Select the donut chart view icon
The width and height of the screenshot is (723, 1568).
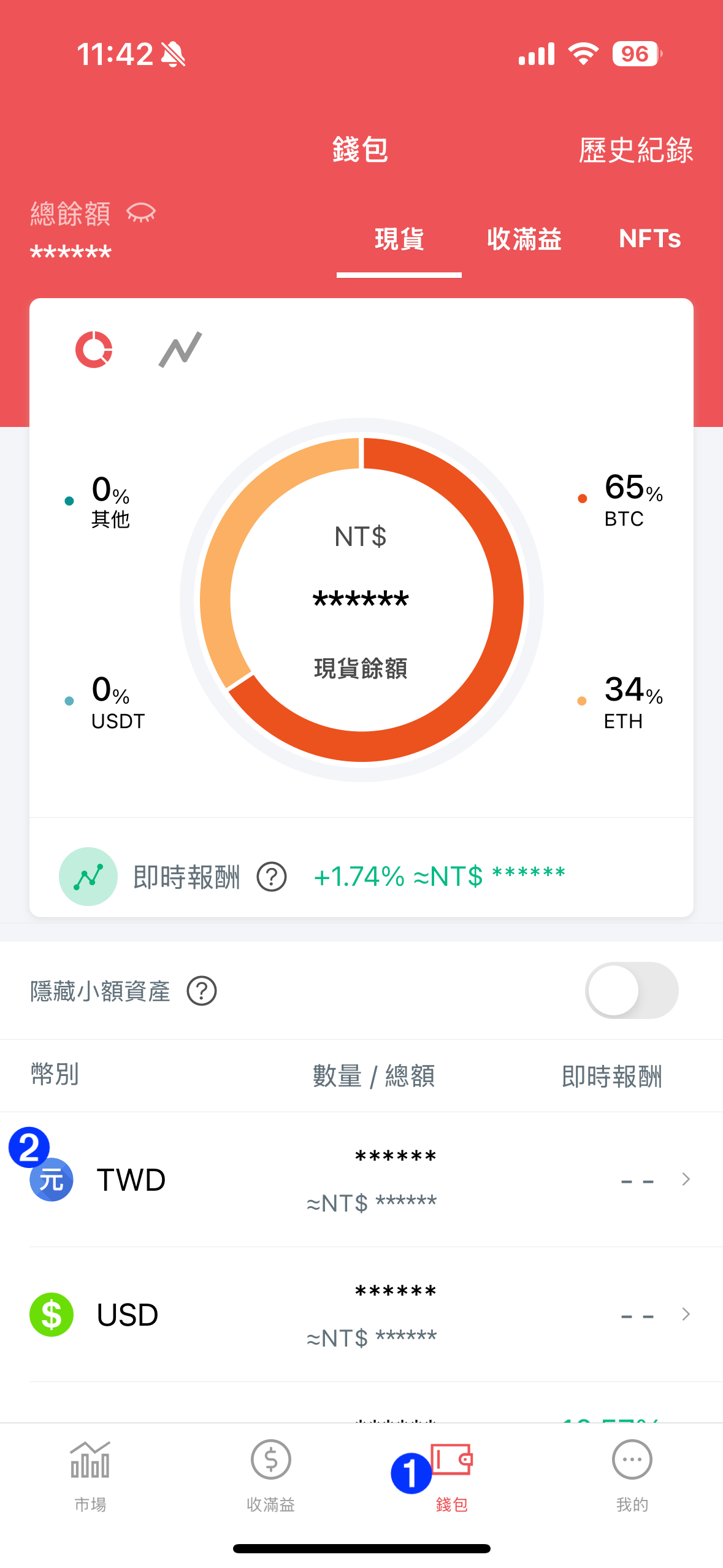pyautogui.click(x=94, y=350)
